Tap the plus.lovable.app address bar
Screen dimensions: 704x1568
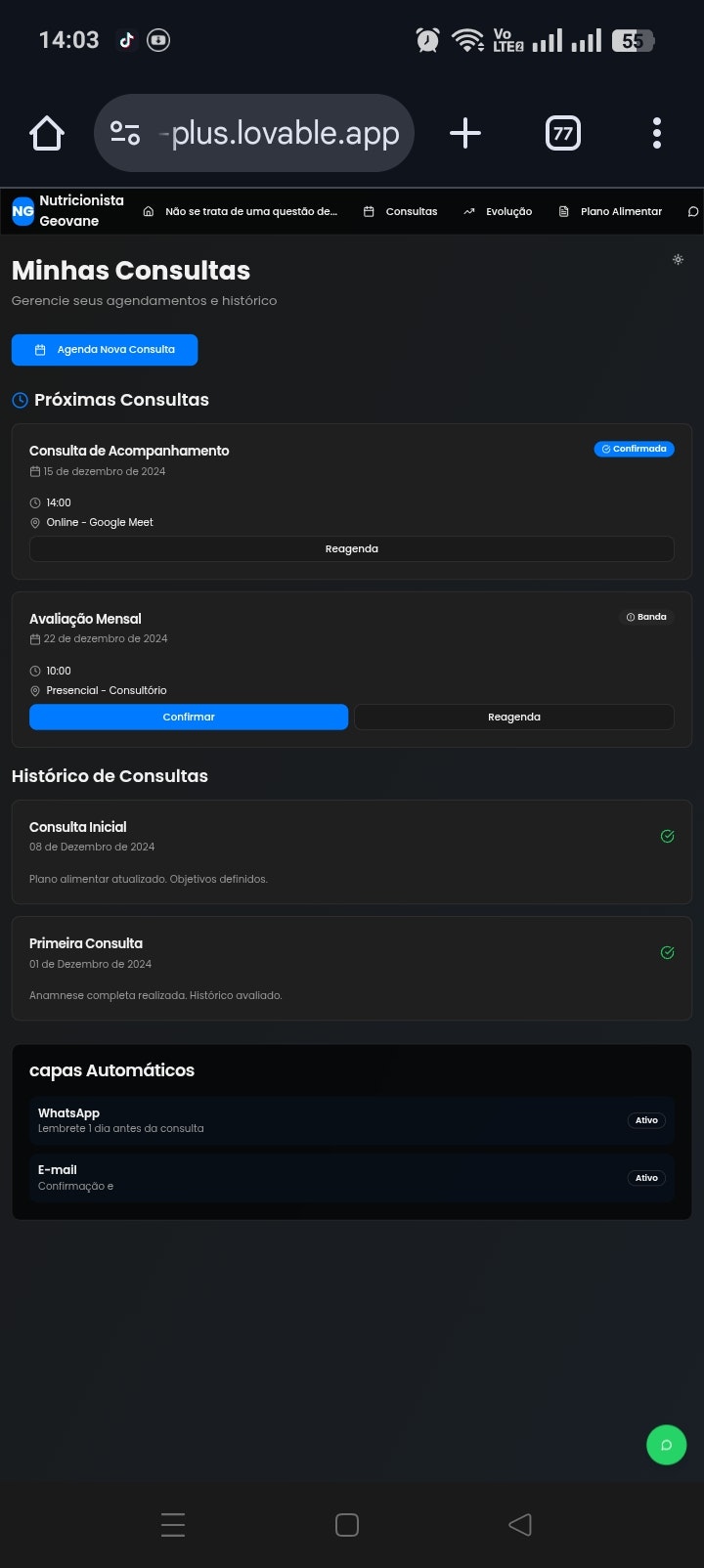(x=254, y=133)
